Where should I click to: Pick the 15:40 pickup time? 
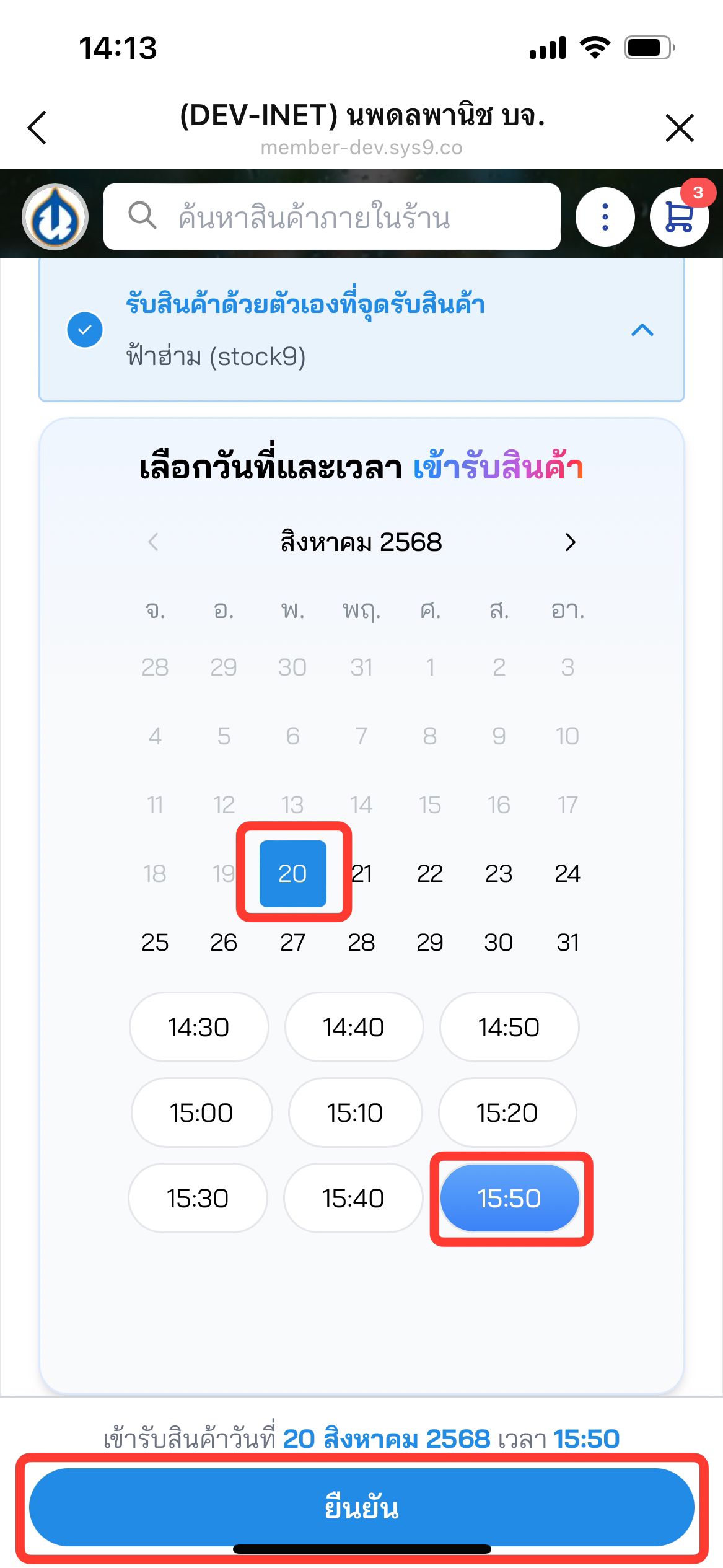pos(353,1198)
